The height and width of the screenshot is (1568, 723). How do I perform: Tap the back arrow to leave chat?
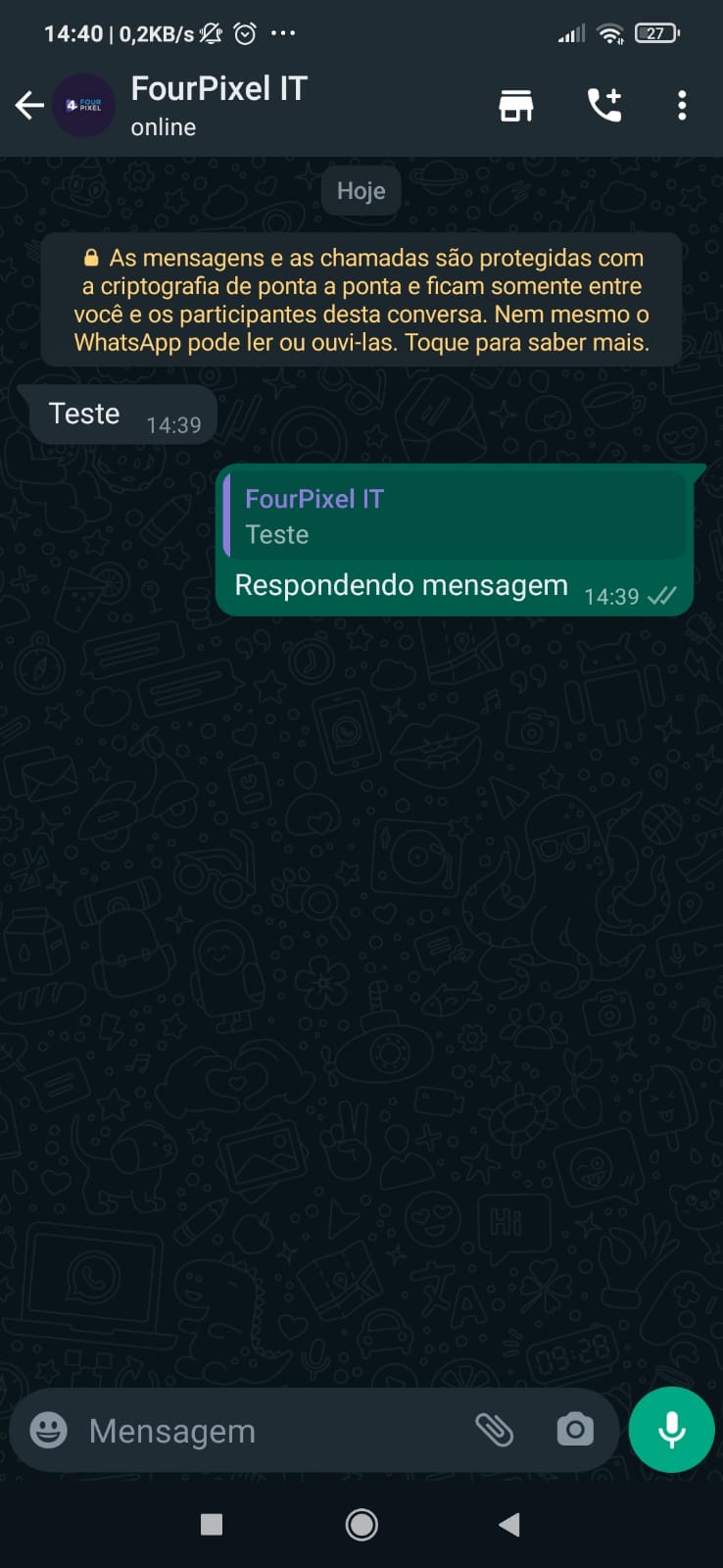[28, 105]
